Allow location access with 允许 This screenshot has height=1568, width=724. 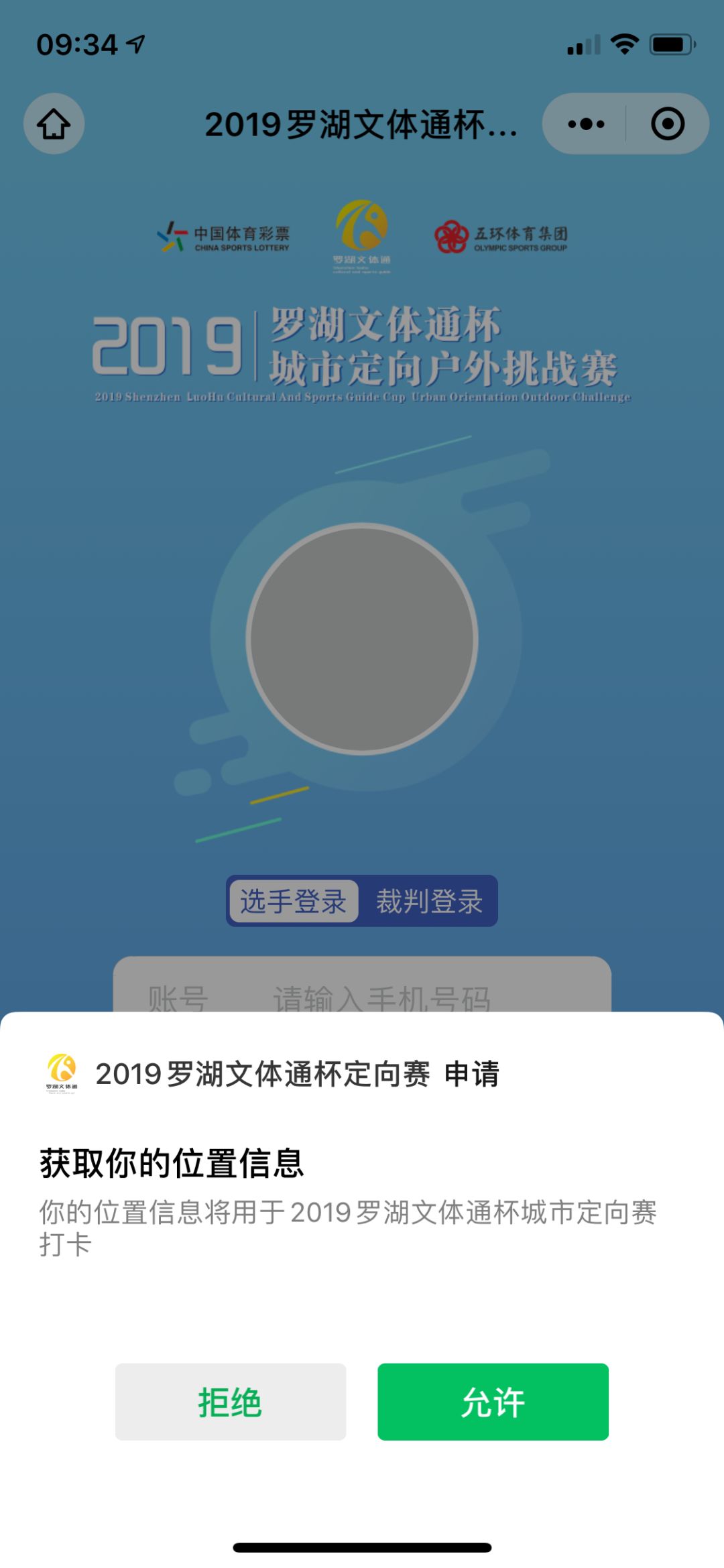(493, 1401)
